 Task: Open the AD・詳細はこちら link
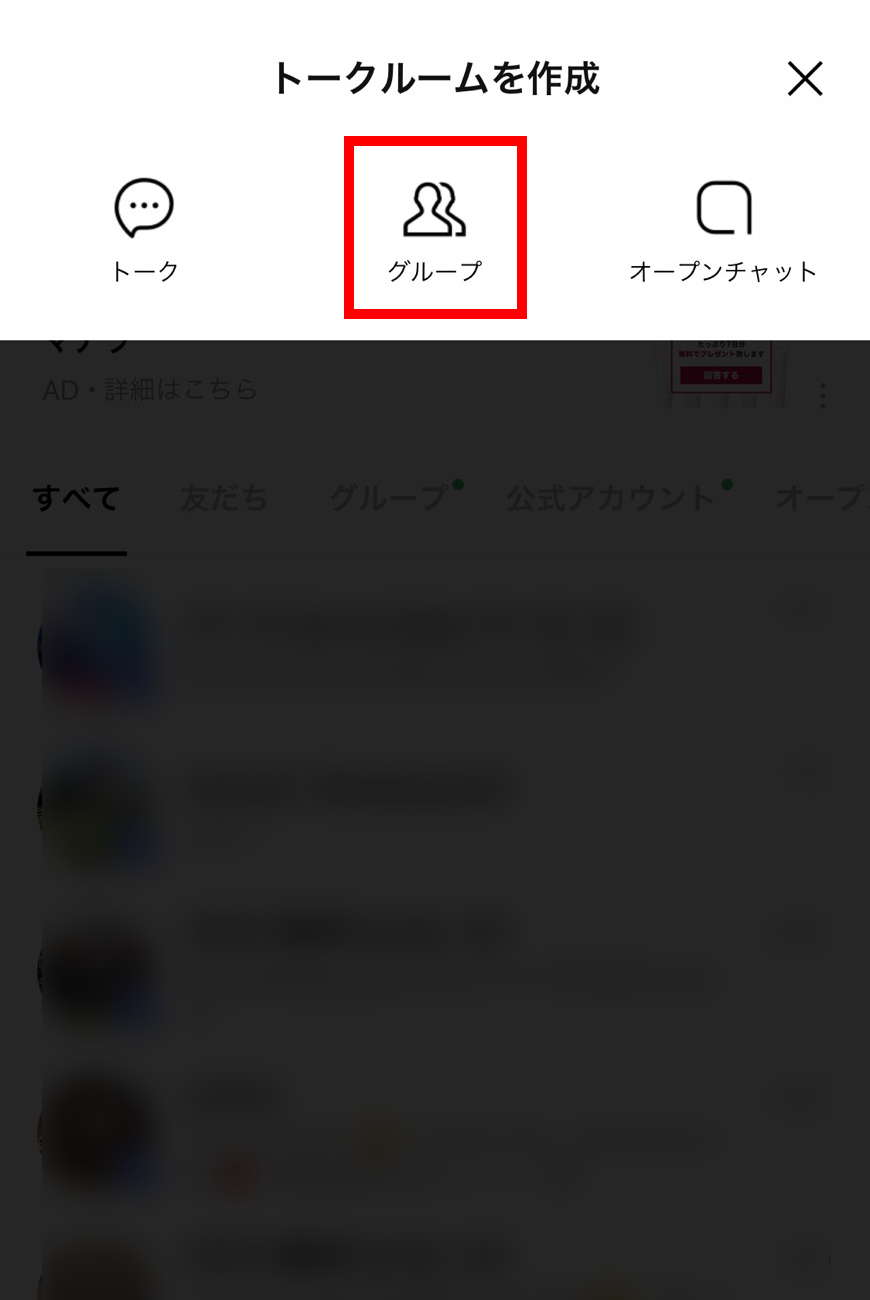(x=146, y=390)
